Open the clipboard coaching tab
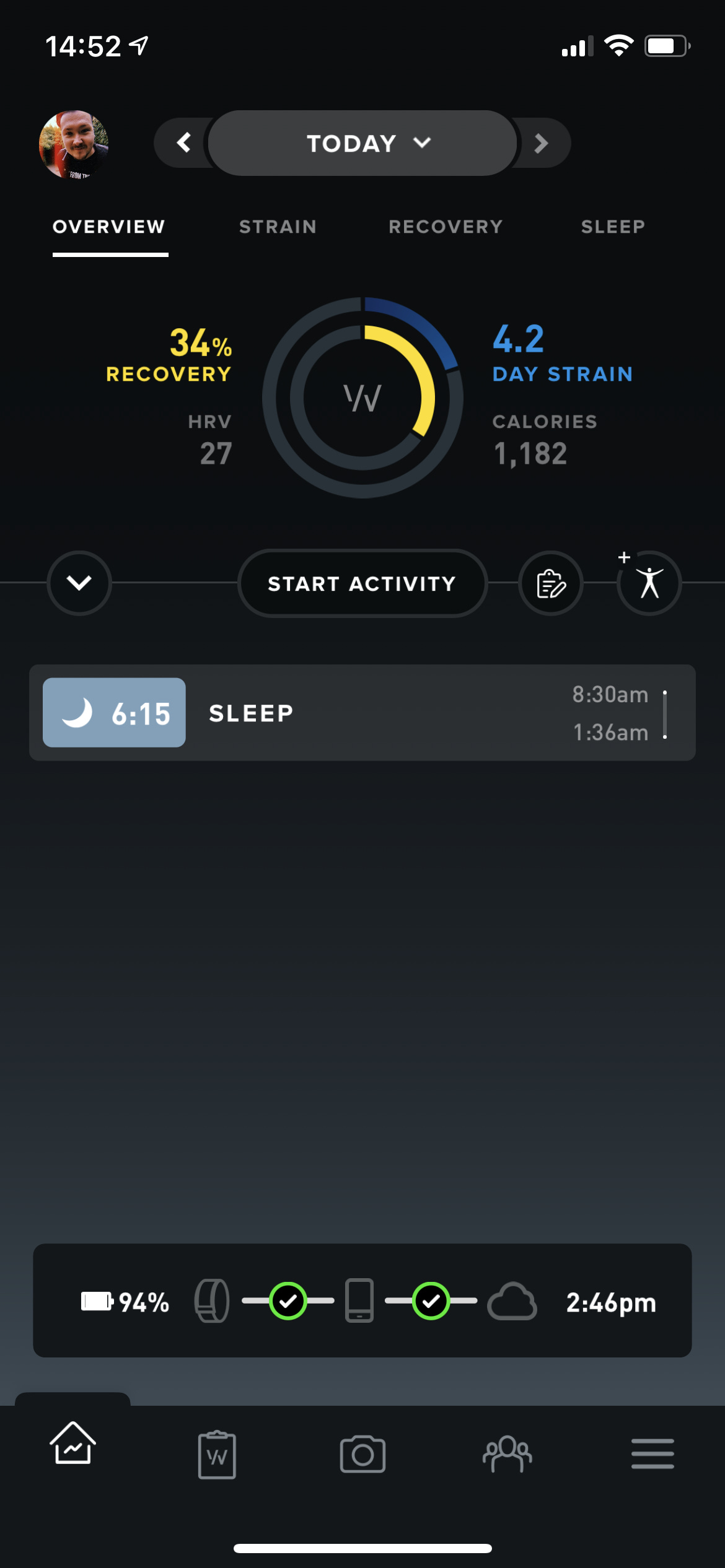Viewport: 725px width, 1568px height. [x=217, y=1454]
